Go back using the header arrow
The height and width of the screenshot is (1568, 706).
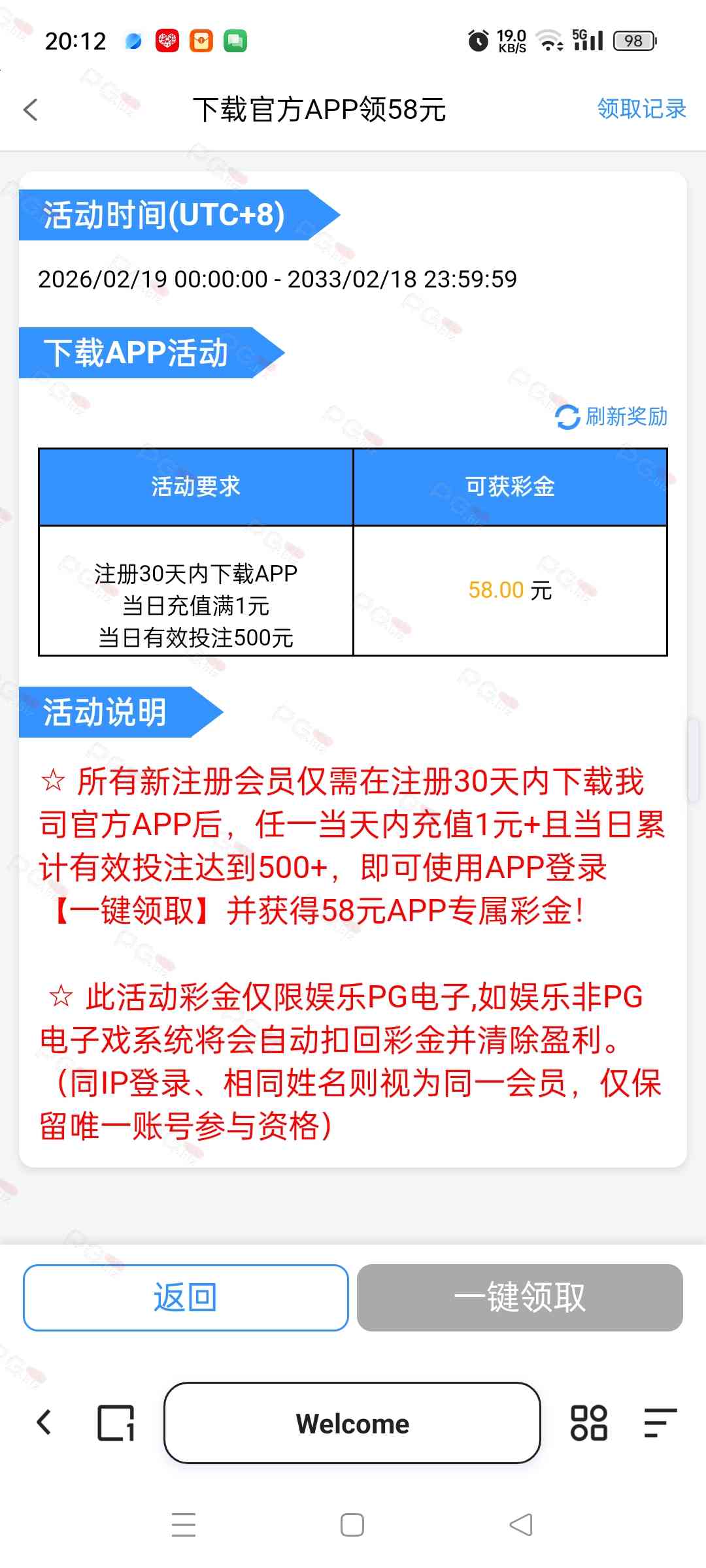31,109
